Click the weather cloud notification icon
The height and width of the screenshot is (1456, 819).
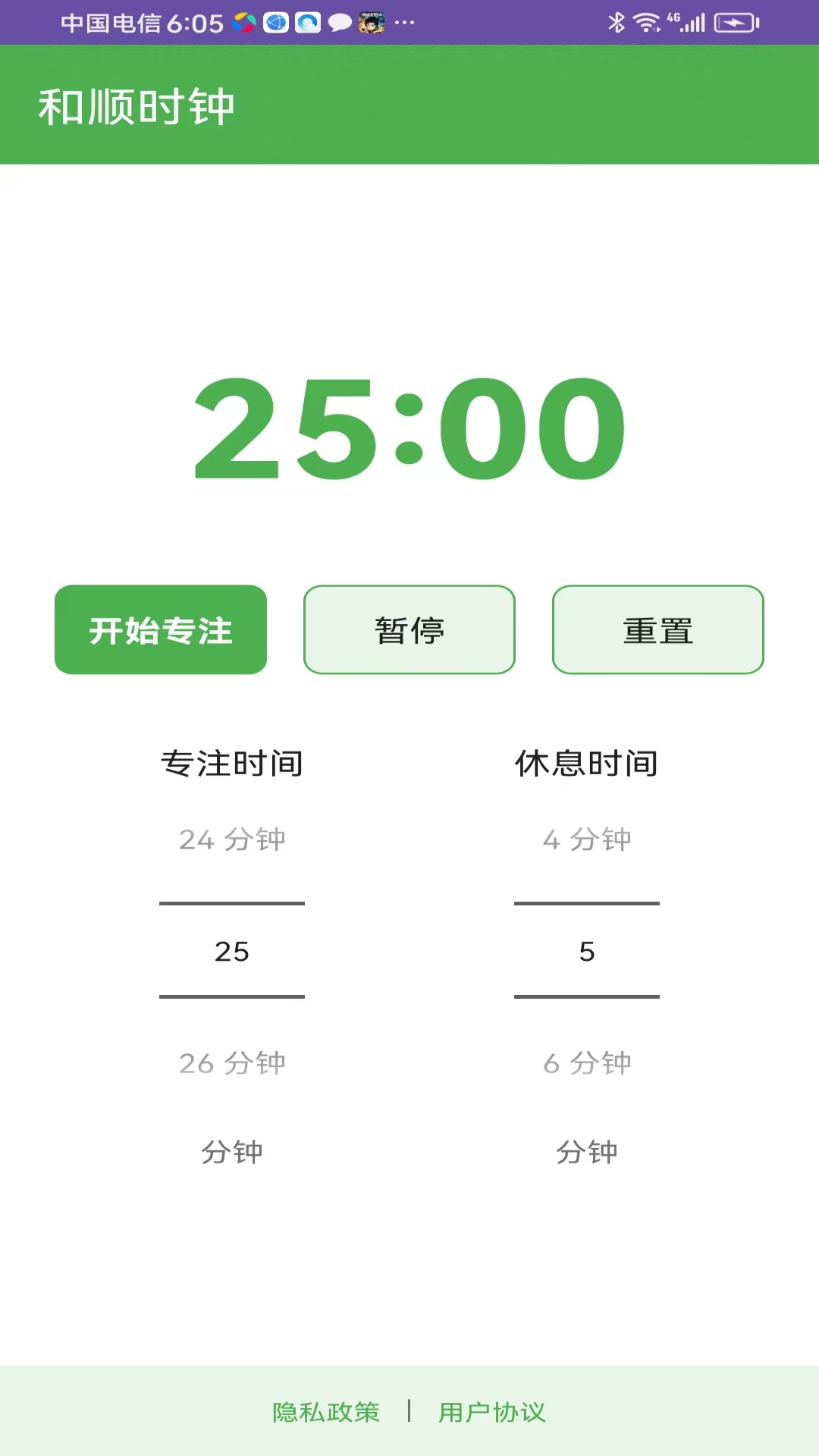tap(306, 20)
